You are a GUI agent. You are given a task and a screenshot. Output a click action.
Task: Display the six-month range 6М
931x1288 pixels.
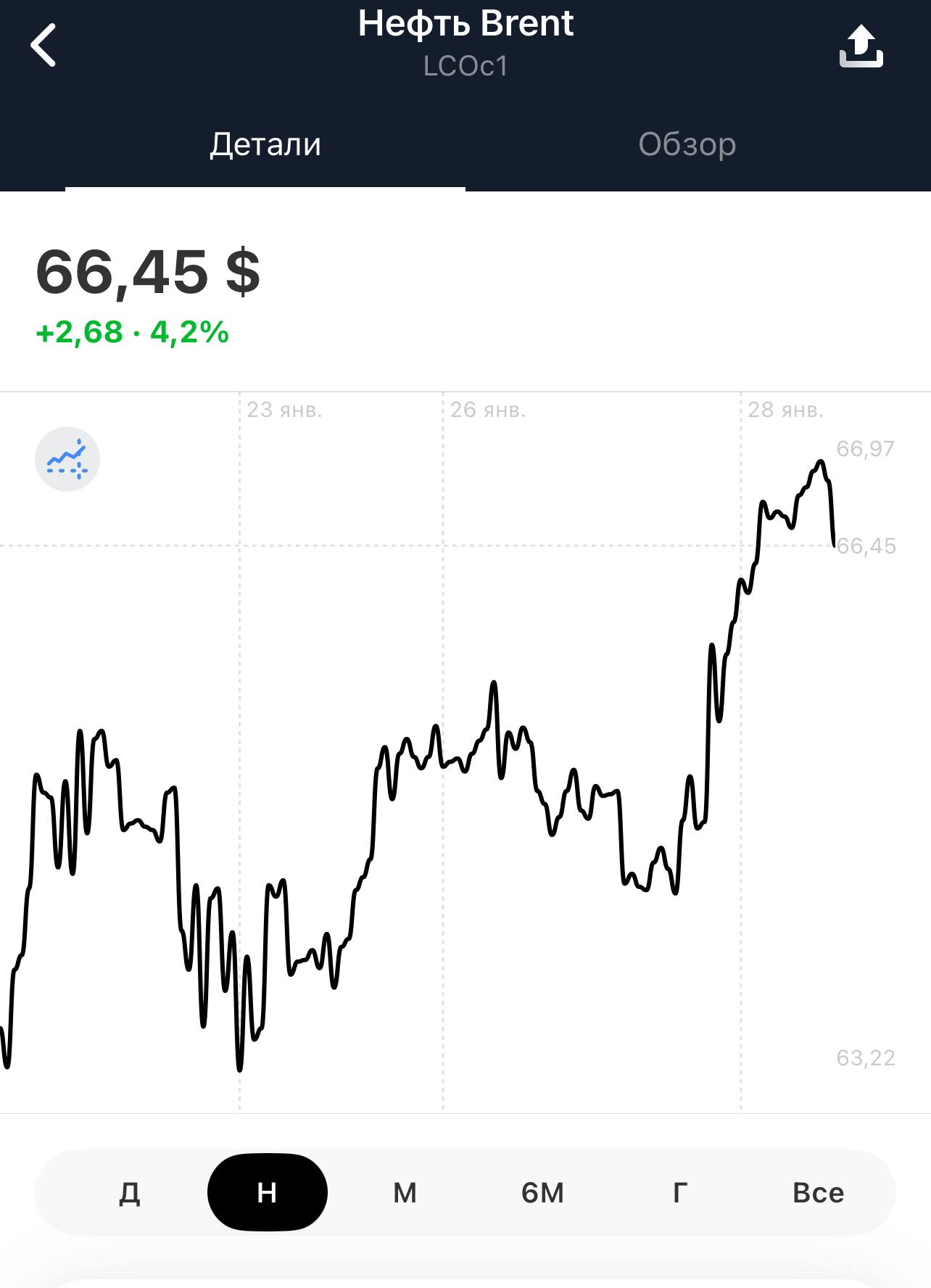[542, 1192]
